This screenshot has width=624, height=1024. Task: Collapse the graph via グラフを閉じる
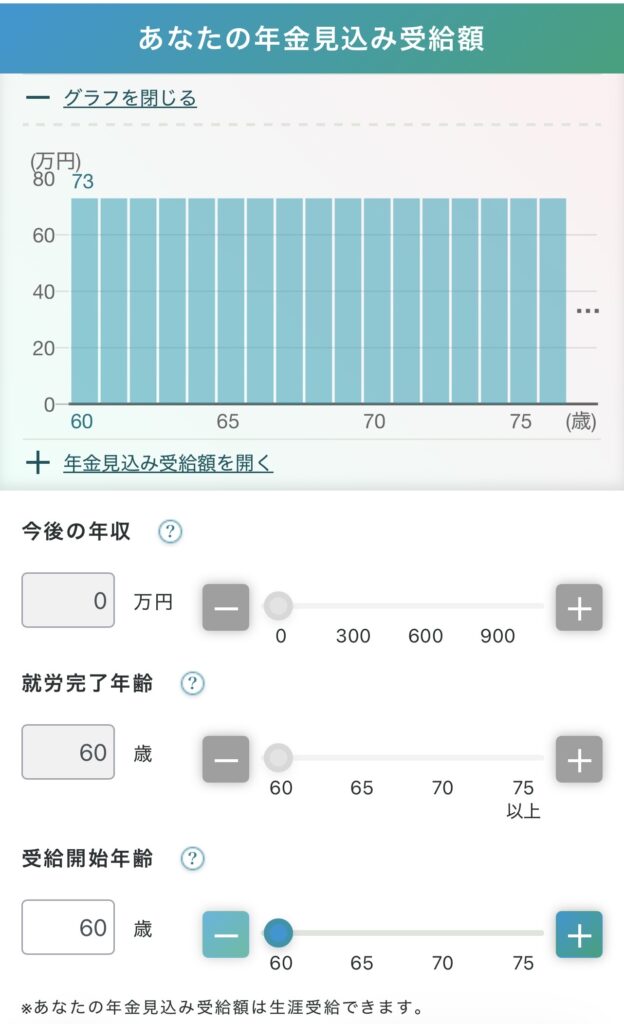[129, 98]
